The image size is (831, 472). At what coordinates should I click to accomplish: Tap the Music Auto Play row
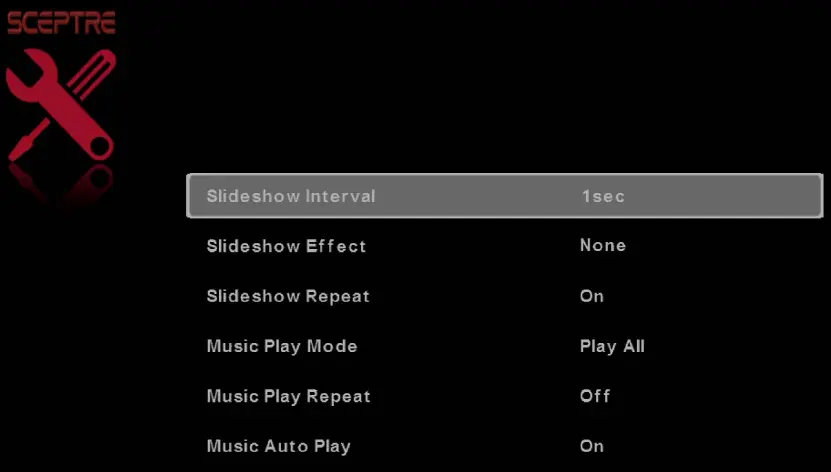click(x=504, y=446)
